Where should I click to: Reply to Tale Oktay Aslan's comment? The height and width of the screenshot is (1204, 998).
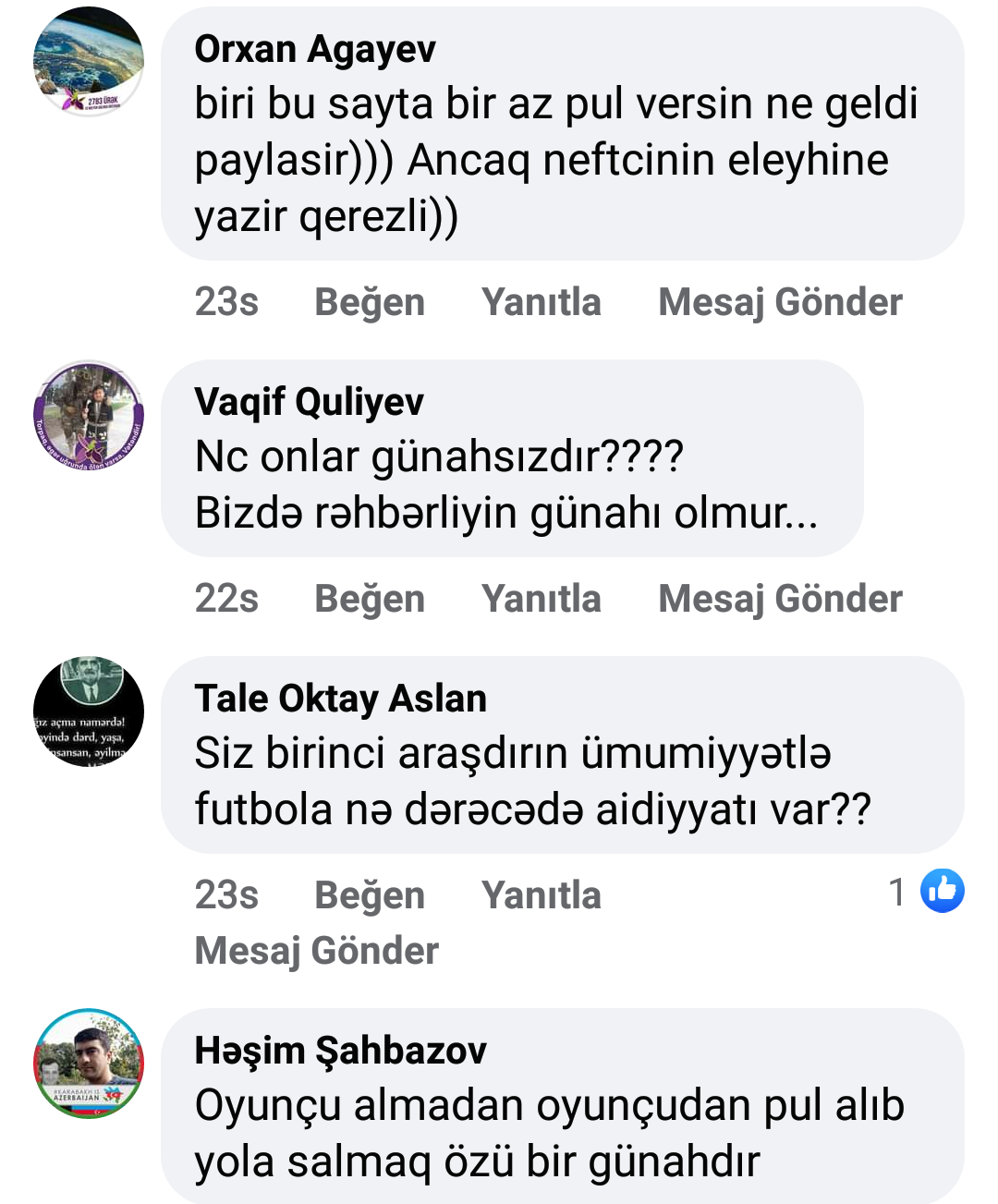[541, 895]
